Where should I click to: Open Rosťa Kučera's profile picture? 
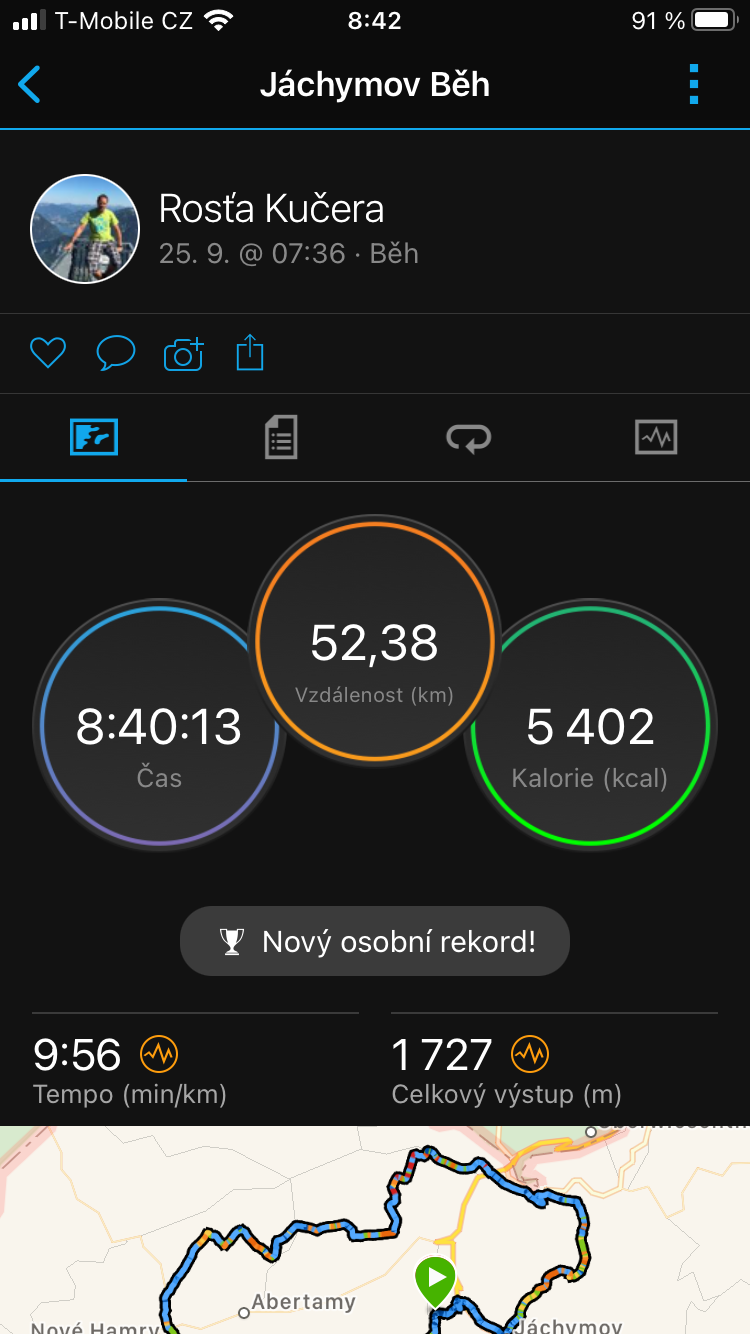[x=85, y=229]
